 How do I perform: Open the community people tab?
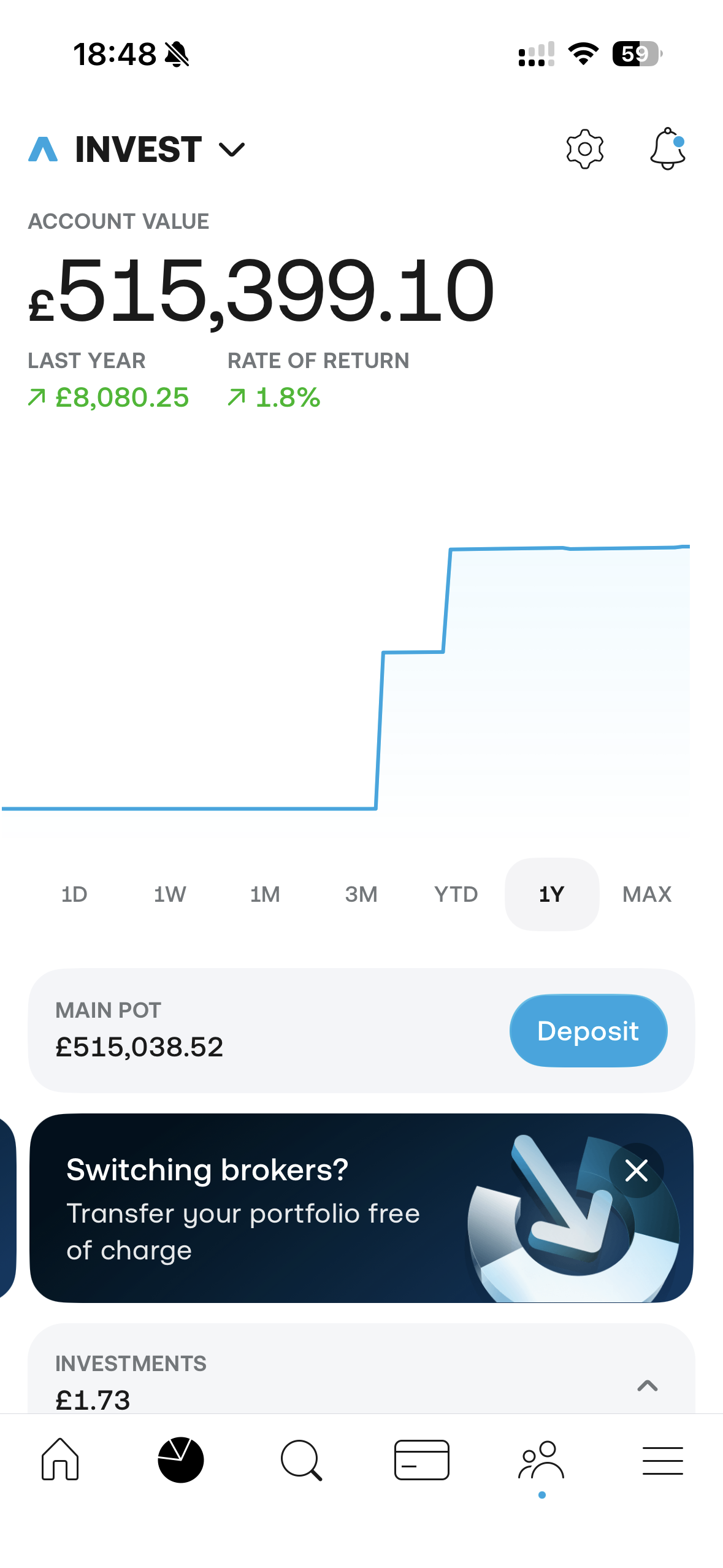(x=541, y=1459)
